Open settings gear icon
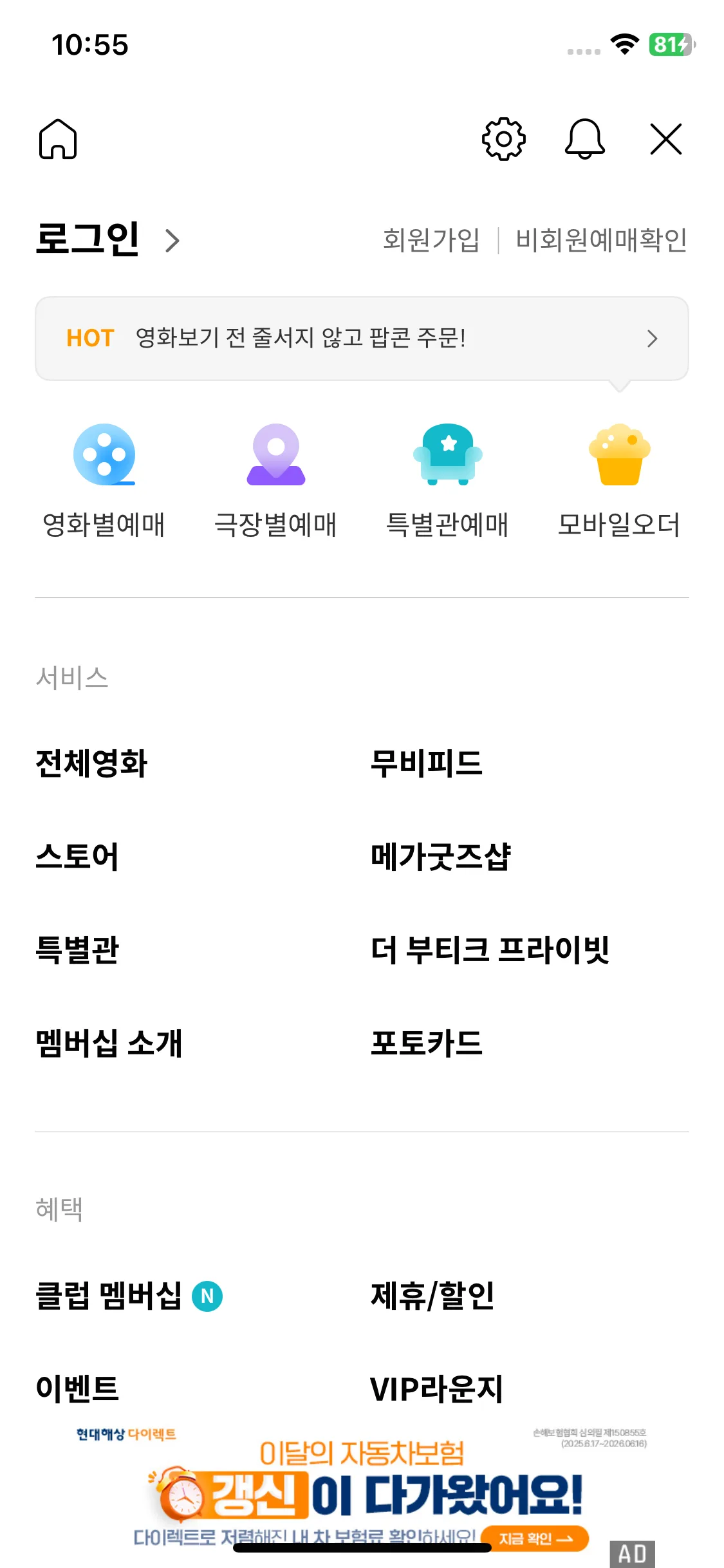The width and height of the screenshot is (724, 1568). (x=503, y=138)
